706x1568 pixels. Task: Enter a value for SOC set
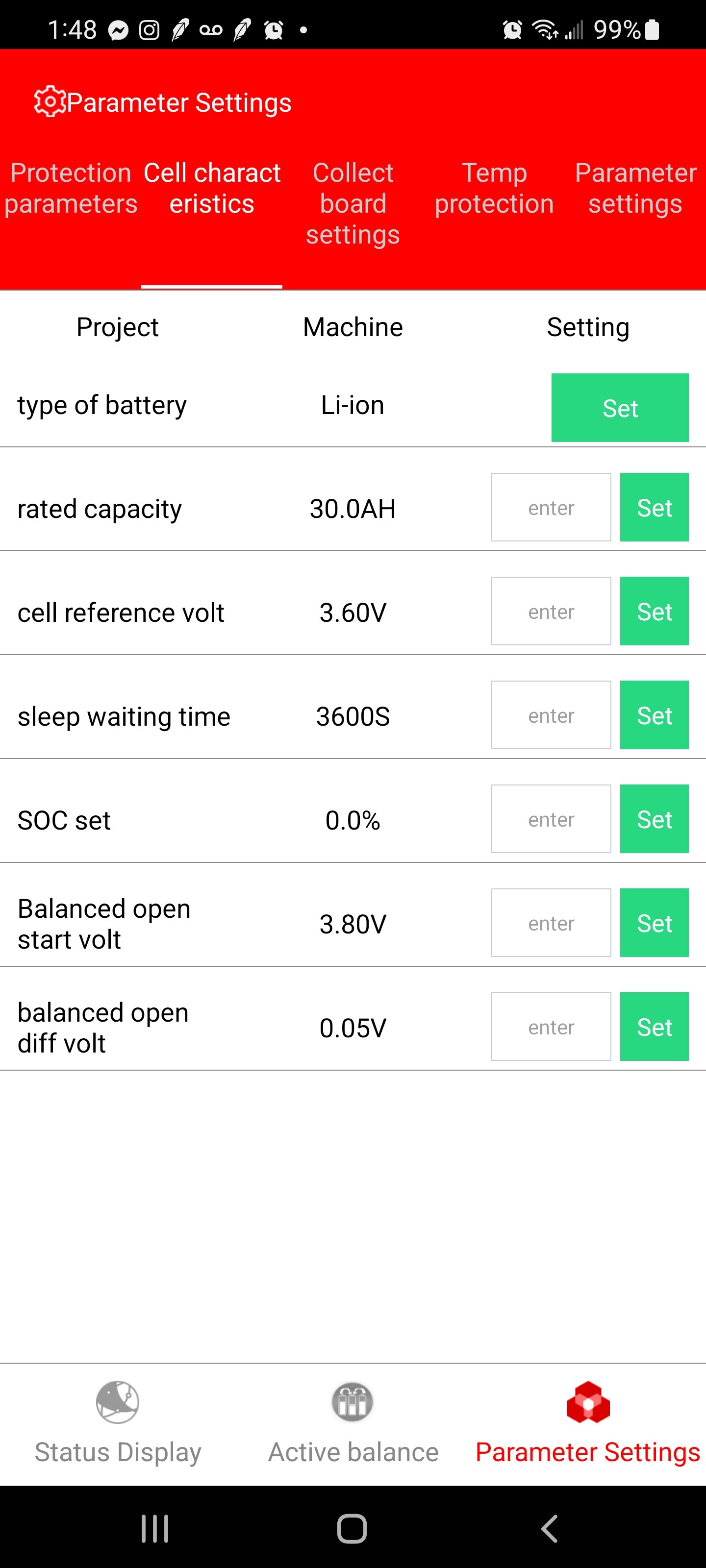point(551,819)
